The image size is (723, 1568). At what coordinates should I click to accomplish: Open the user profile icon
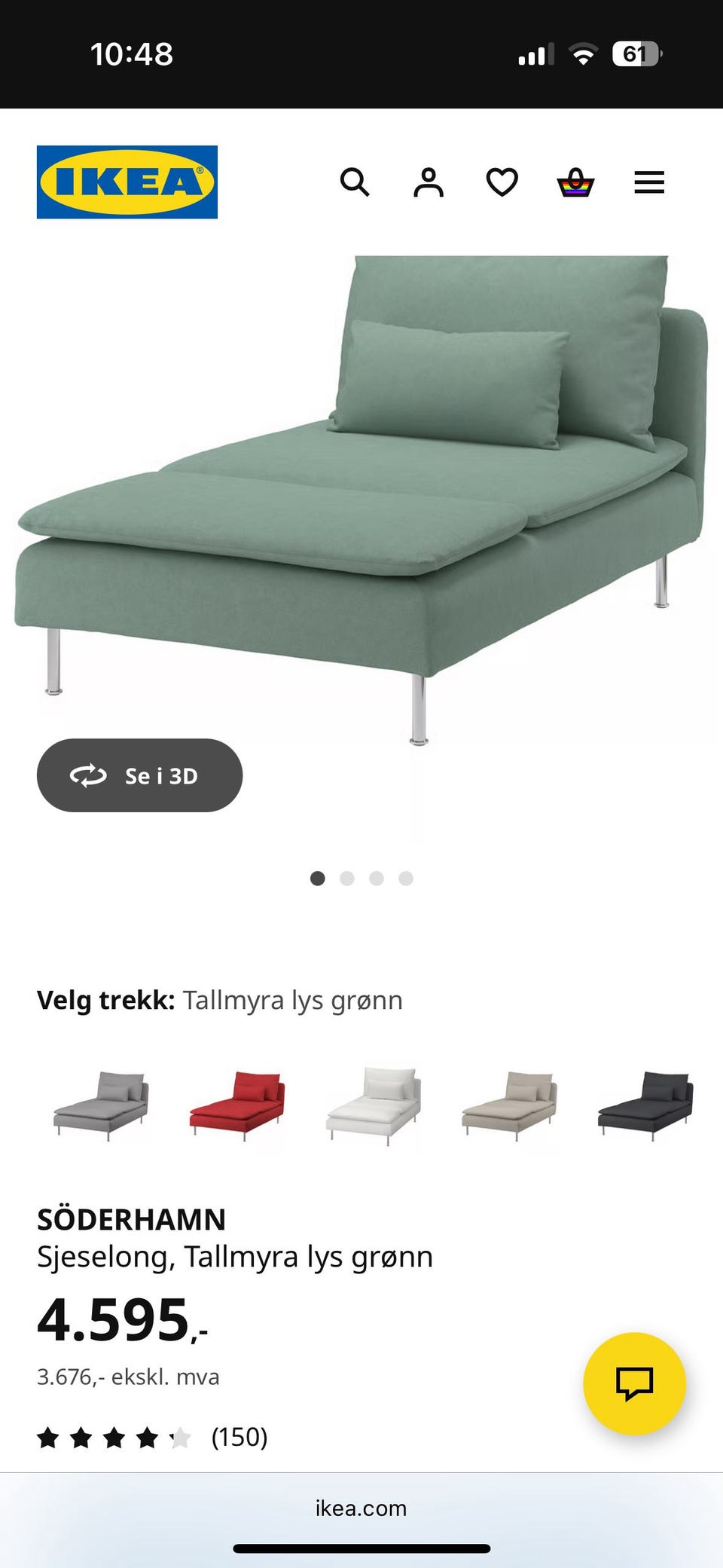point(429,182)
